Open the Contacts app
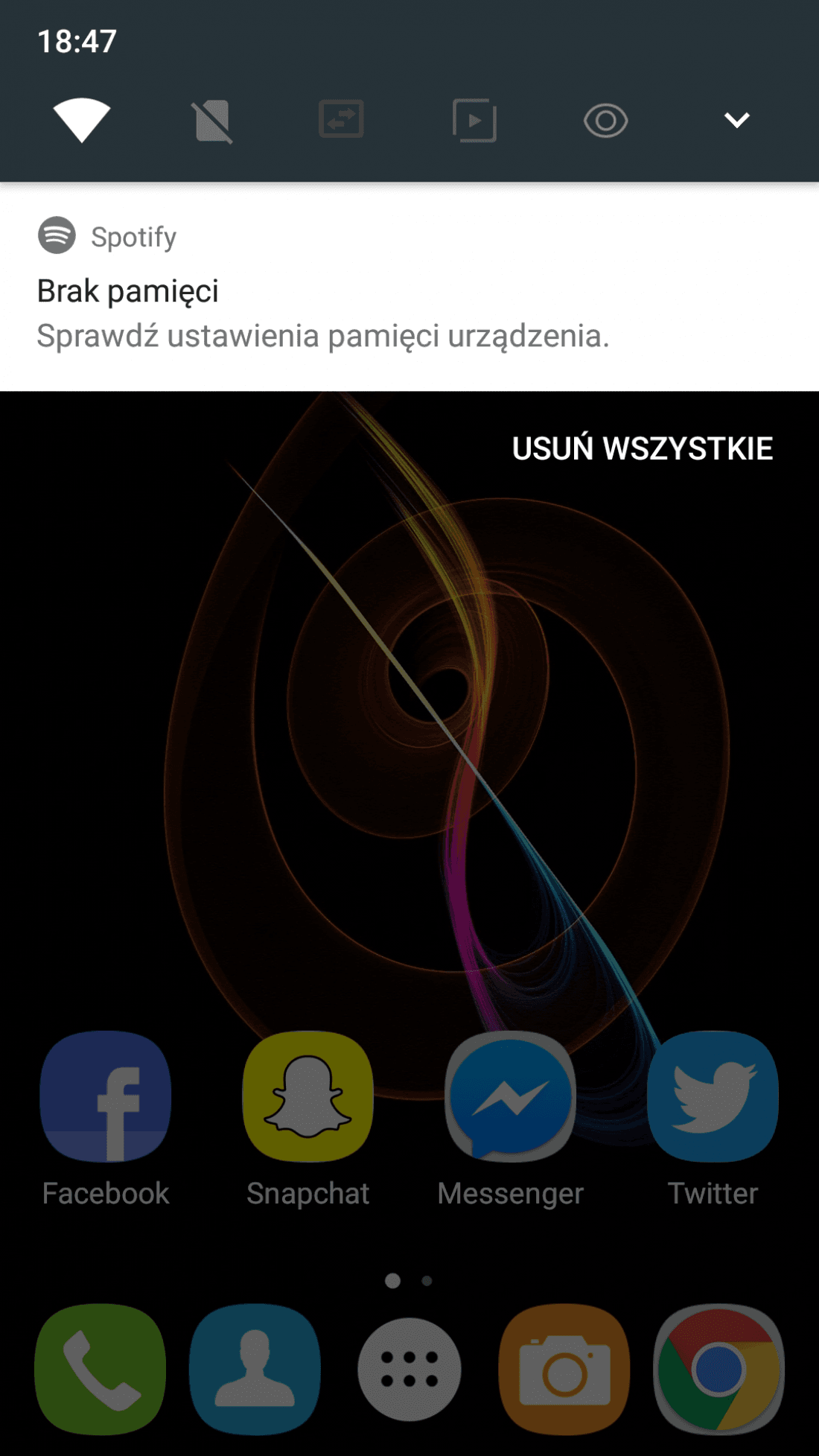The image size is (819, 1456). coord(255,1369)
